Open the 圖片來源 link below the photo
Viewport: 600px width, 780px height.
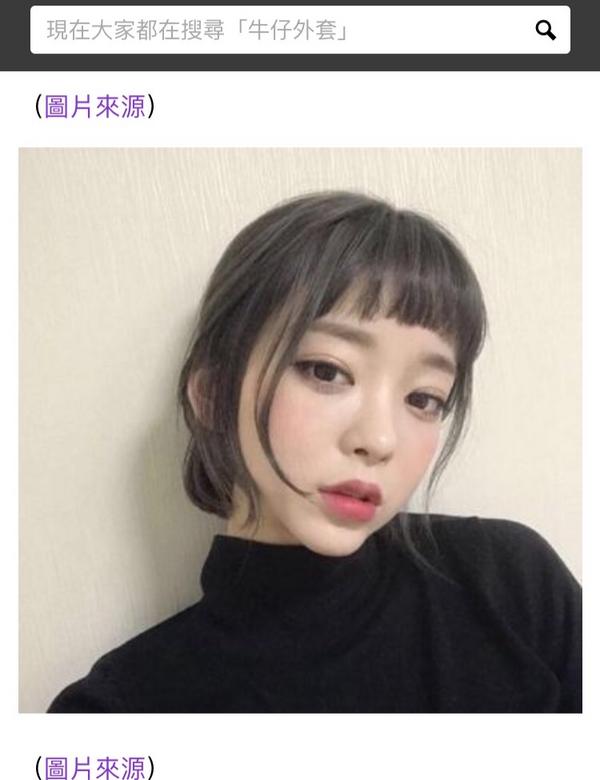(x=95, y=768)
